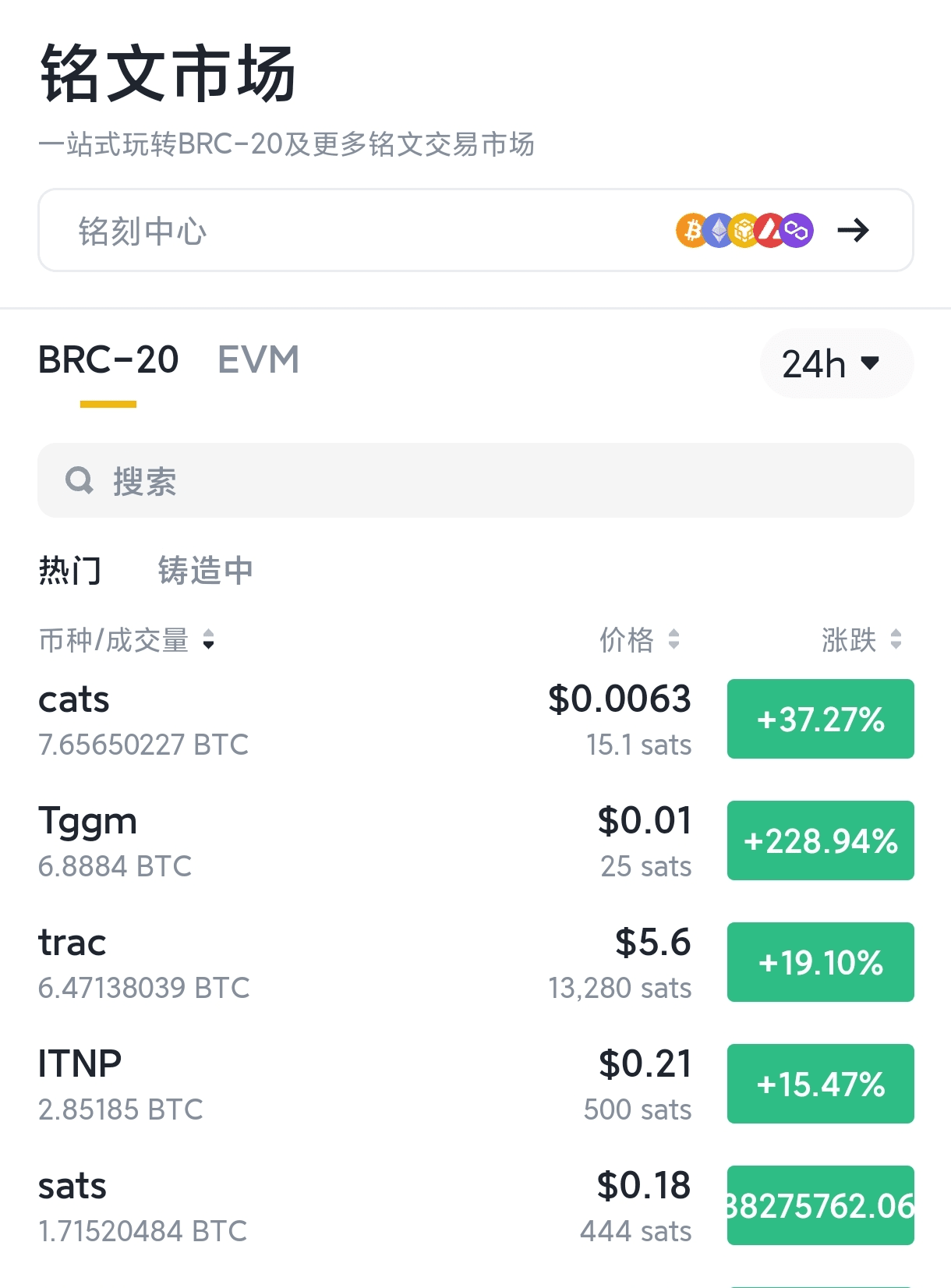
Task: Sort the list by 价格 price
Action: pos(639,640)
